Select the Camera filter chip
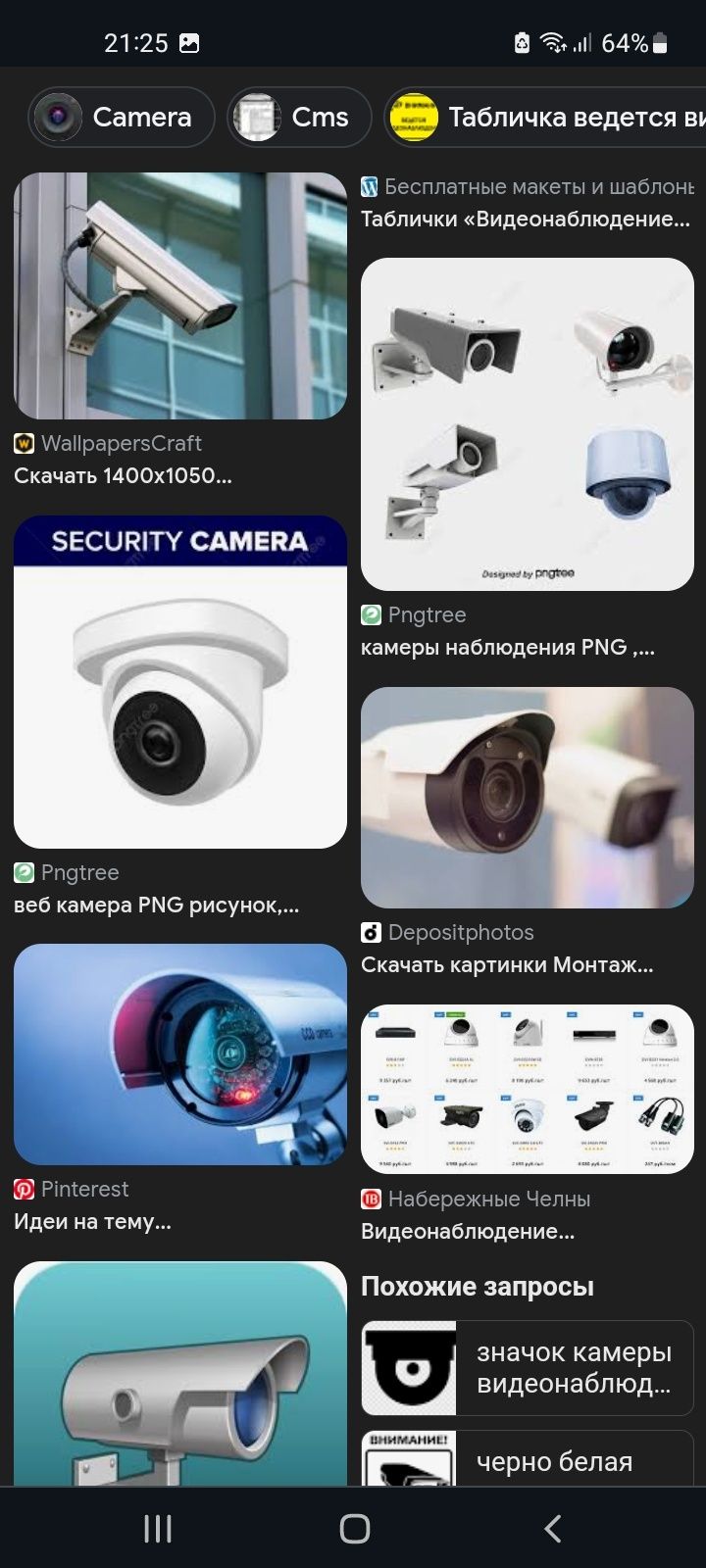Image resolution: width=706 pixels, height=1568 pixels. click(x=122, y=118)
